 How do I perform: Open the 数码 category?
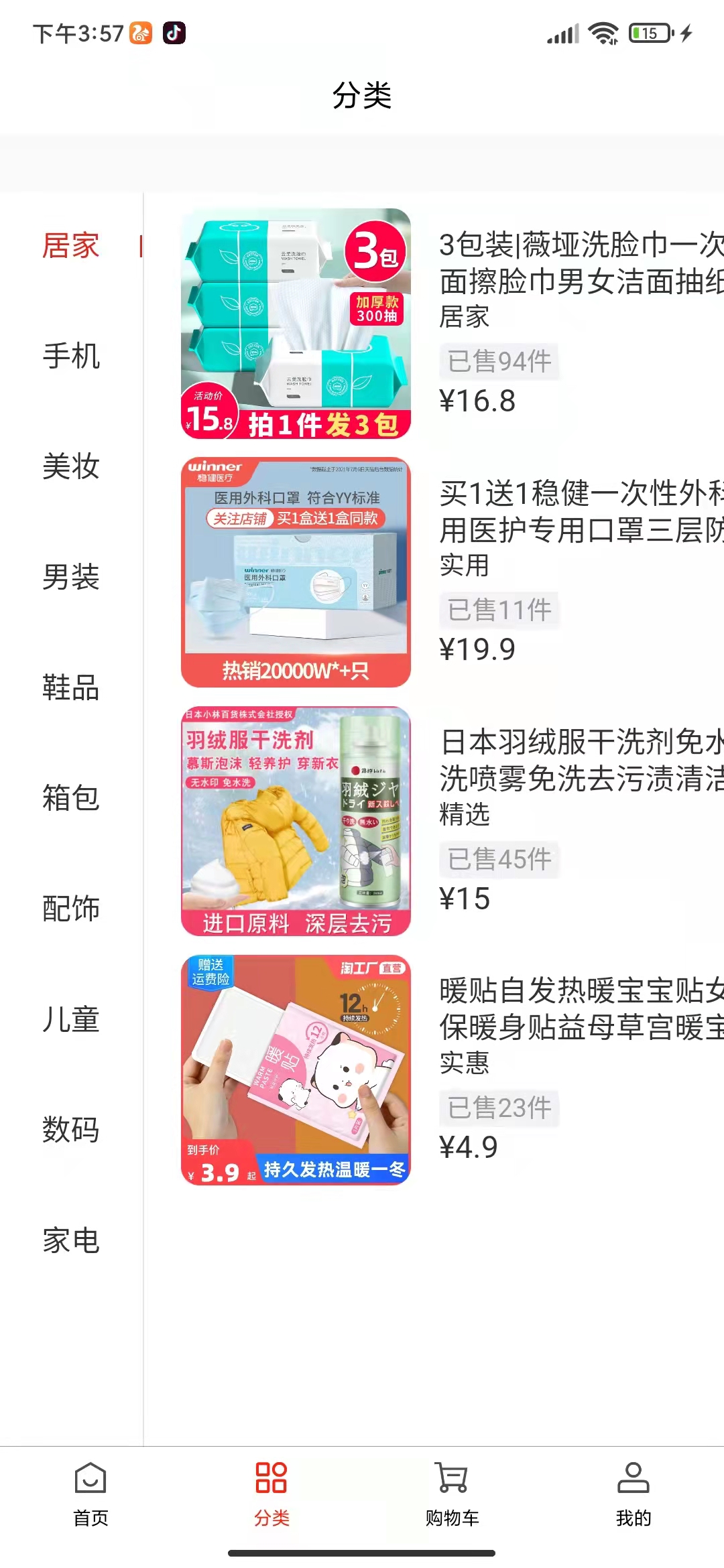pyautogui.click(x=71, y=1130)
